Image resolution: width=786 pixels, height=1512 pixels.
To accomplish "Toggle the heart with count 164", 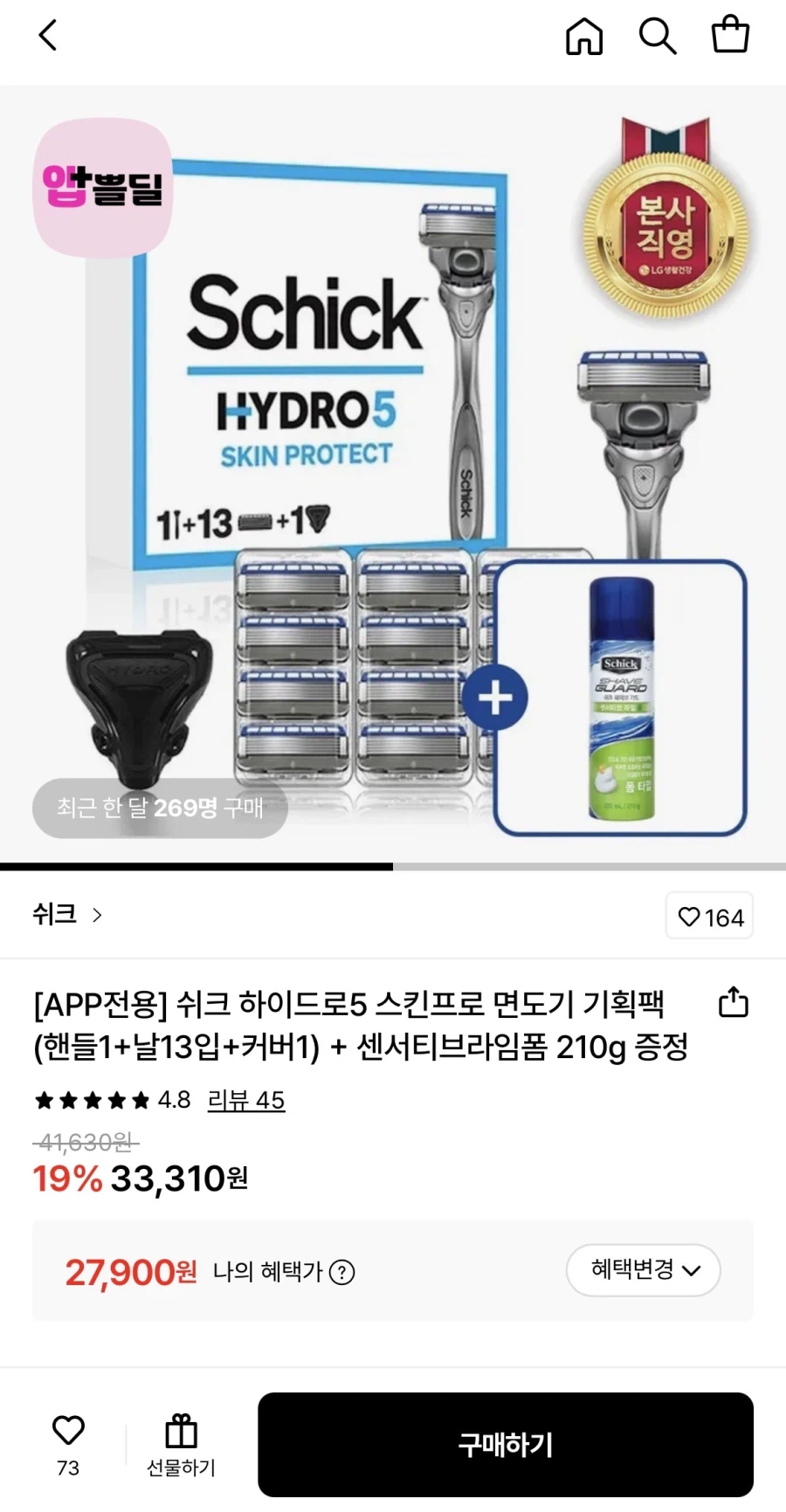I will pos(709,916).
